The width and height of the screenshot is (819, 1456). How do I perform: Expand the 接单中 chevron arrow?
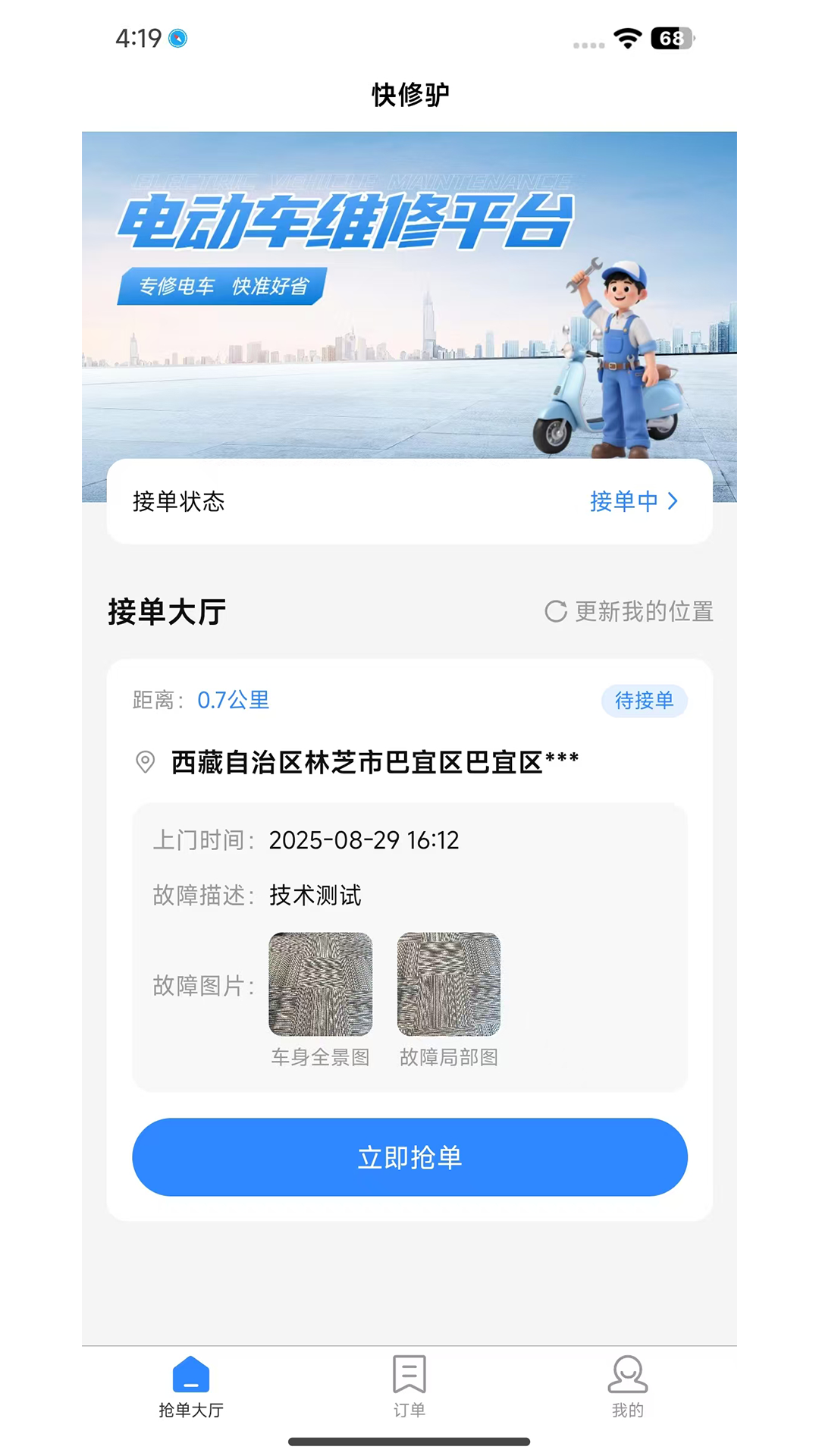tap(674, 501)
